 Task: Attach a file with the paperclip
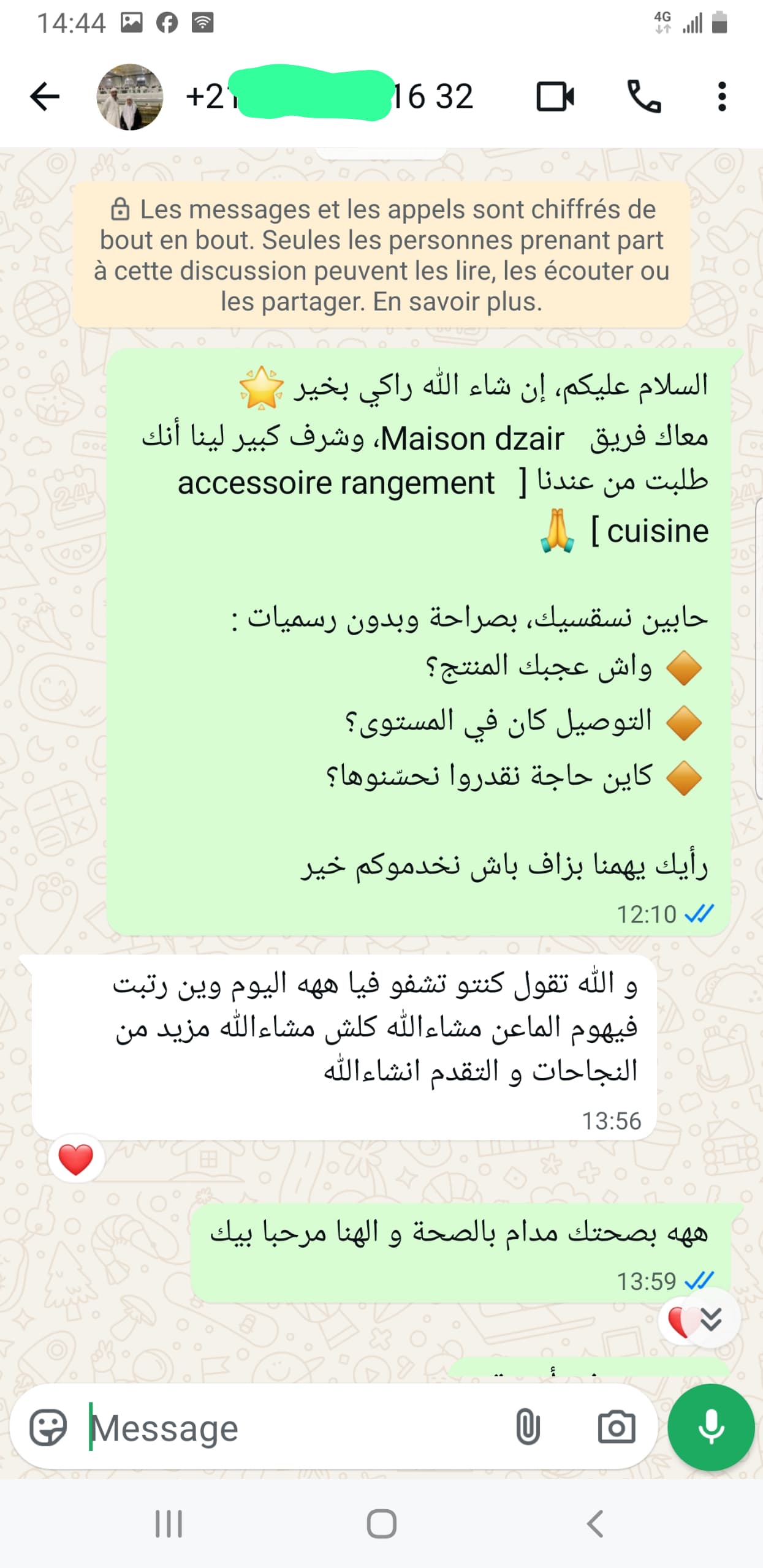(527, 1428)
